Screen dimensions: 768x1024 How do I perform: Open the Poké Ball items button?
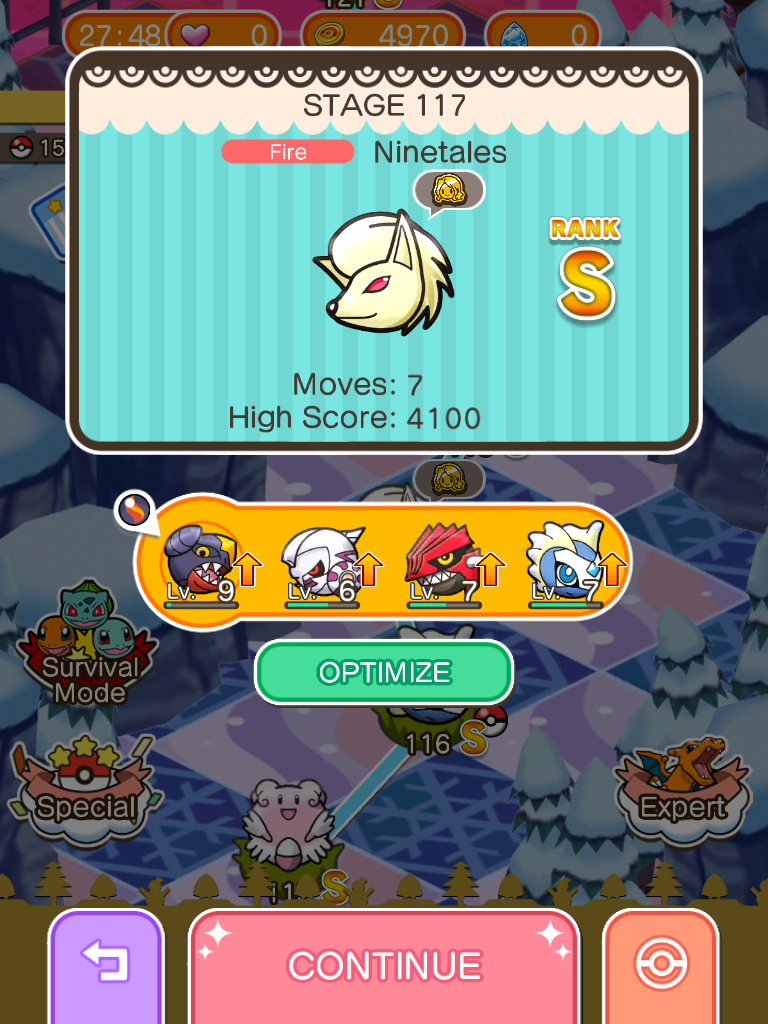point(661,965)
